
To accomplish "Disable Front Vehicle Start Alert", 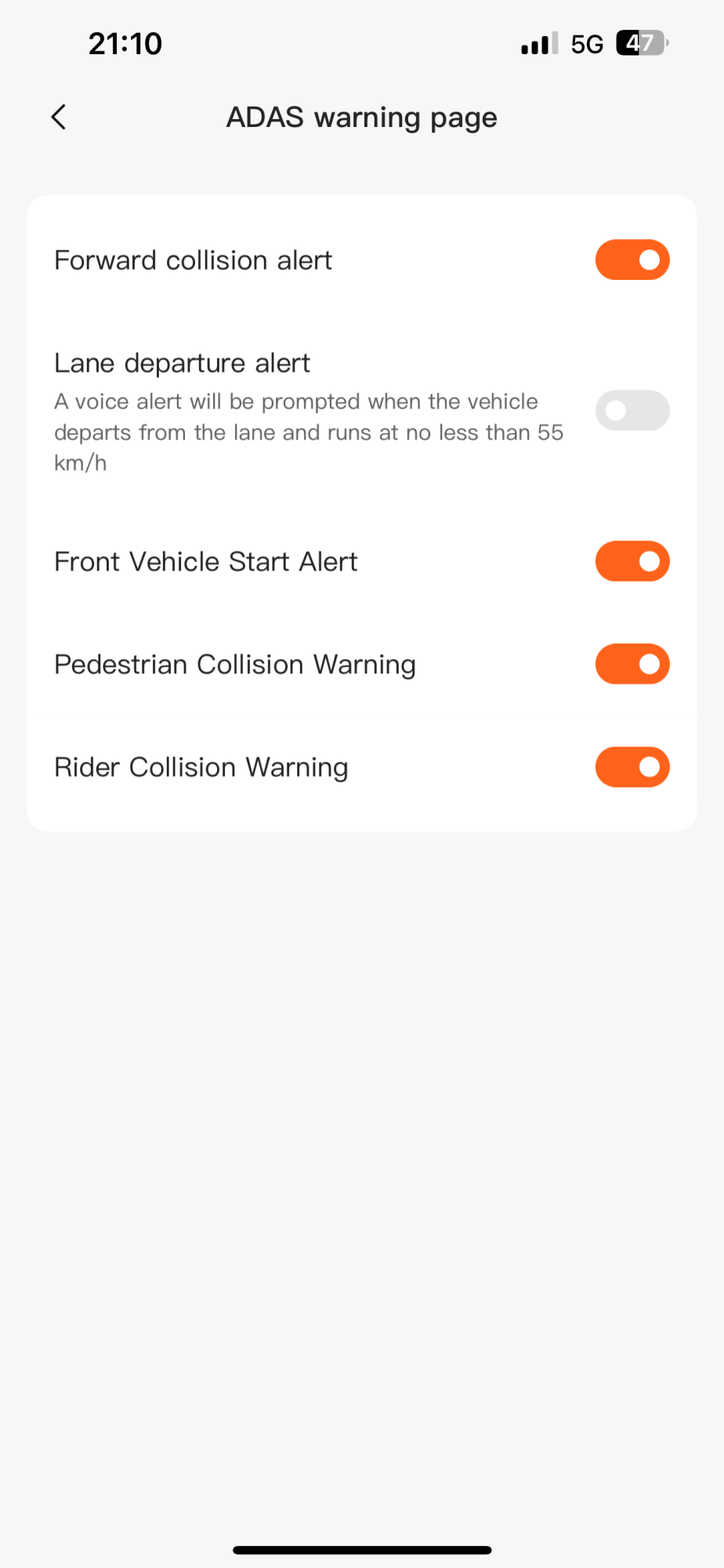I will click(x=632, y=561).
